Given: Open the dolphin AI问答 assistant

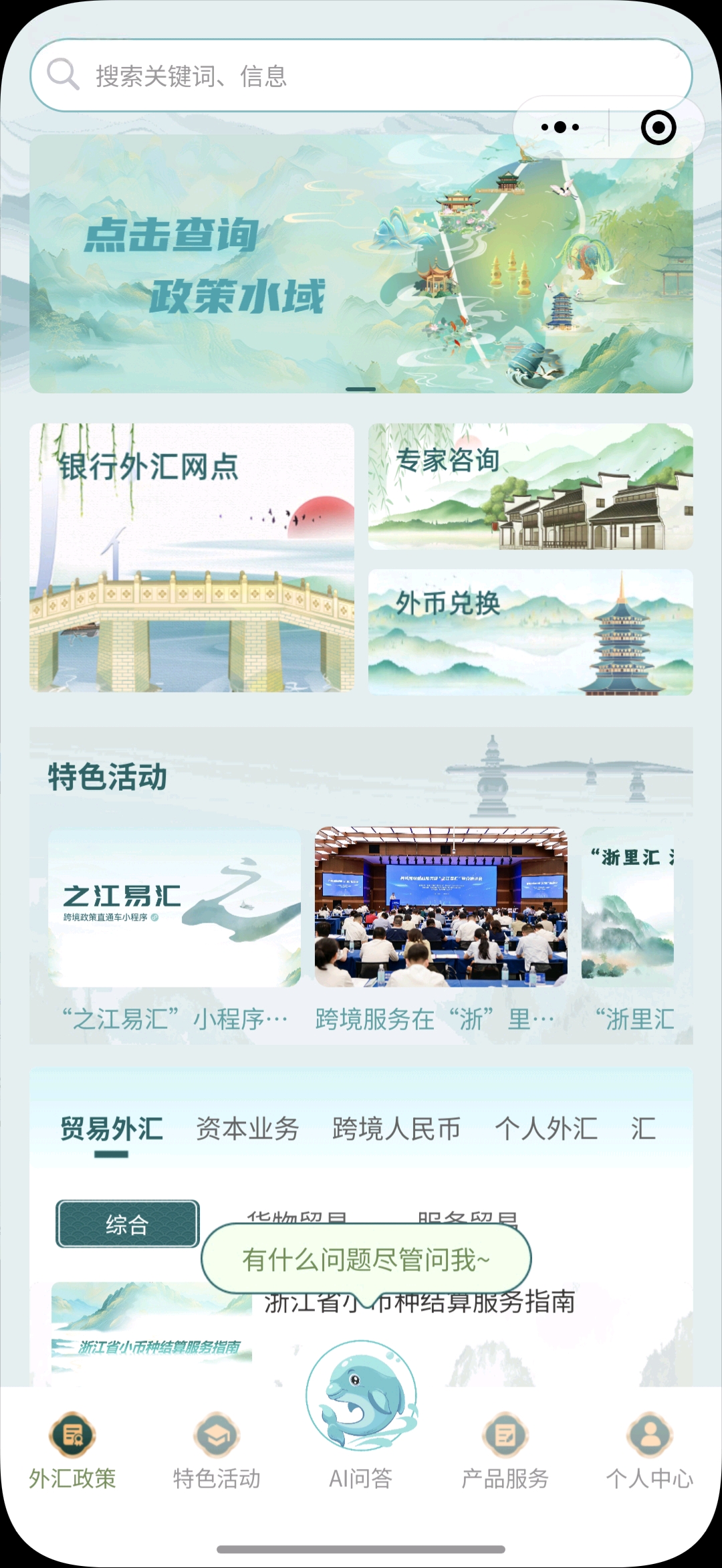Looking at the screenshot, I should point(361,1396).
